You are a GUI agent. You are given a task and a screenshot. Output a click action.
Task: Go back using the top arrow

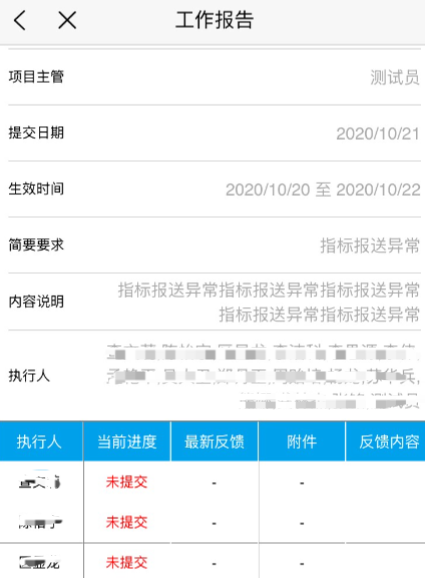[x=20, y=20]
